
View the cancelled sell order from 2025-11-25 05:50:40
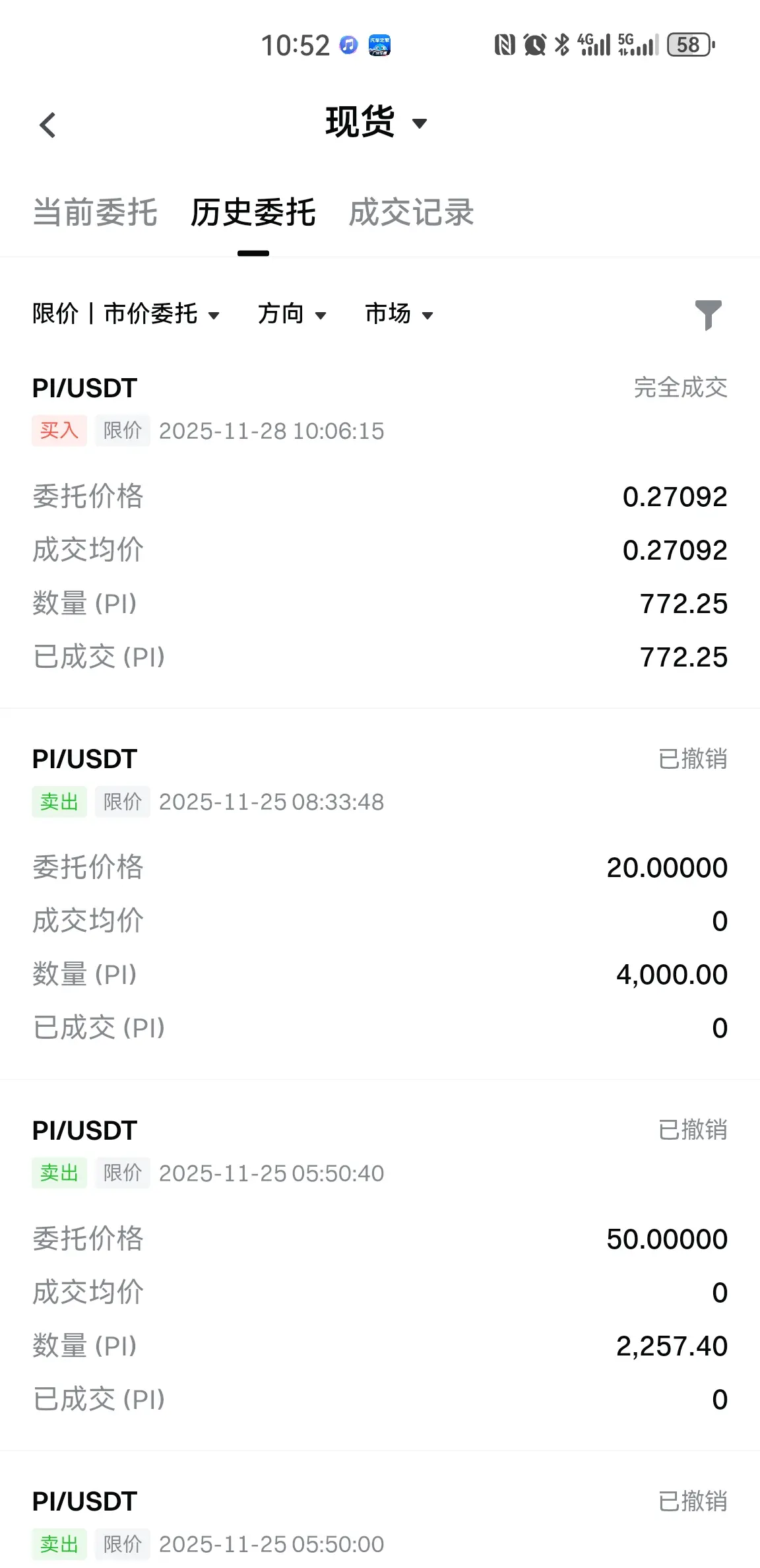tap(380, 1267)
